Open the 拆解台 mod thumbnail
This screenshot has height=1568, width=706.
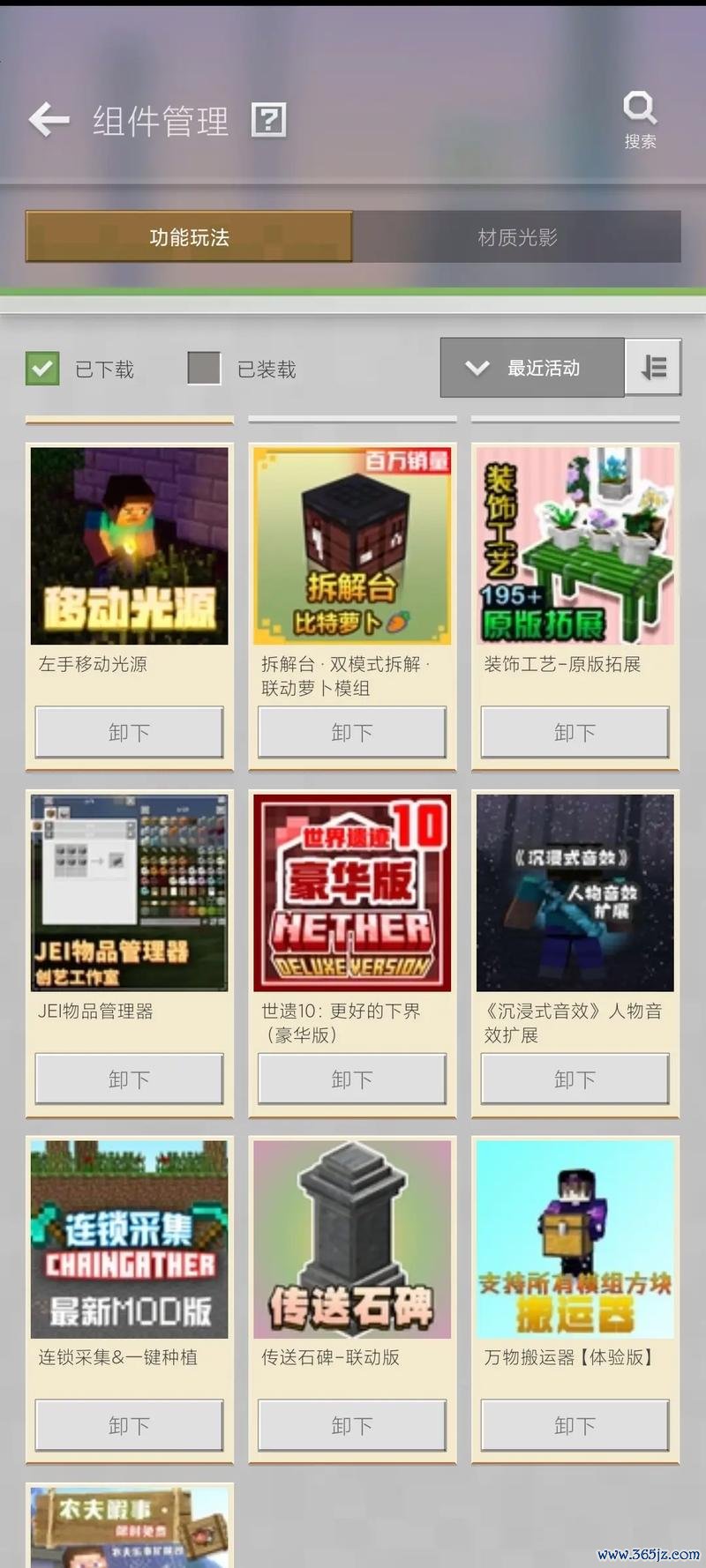(x=352, y=545)
